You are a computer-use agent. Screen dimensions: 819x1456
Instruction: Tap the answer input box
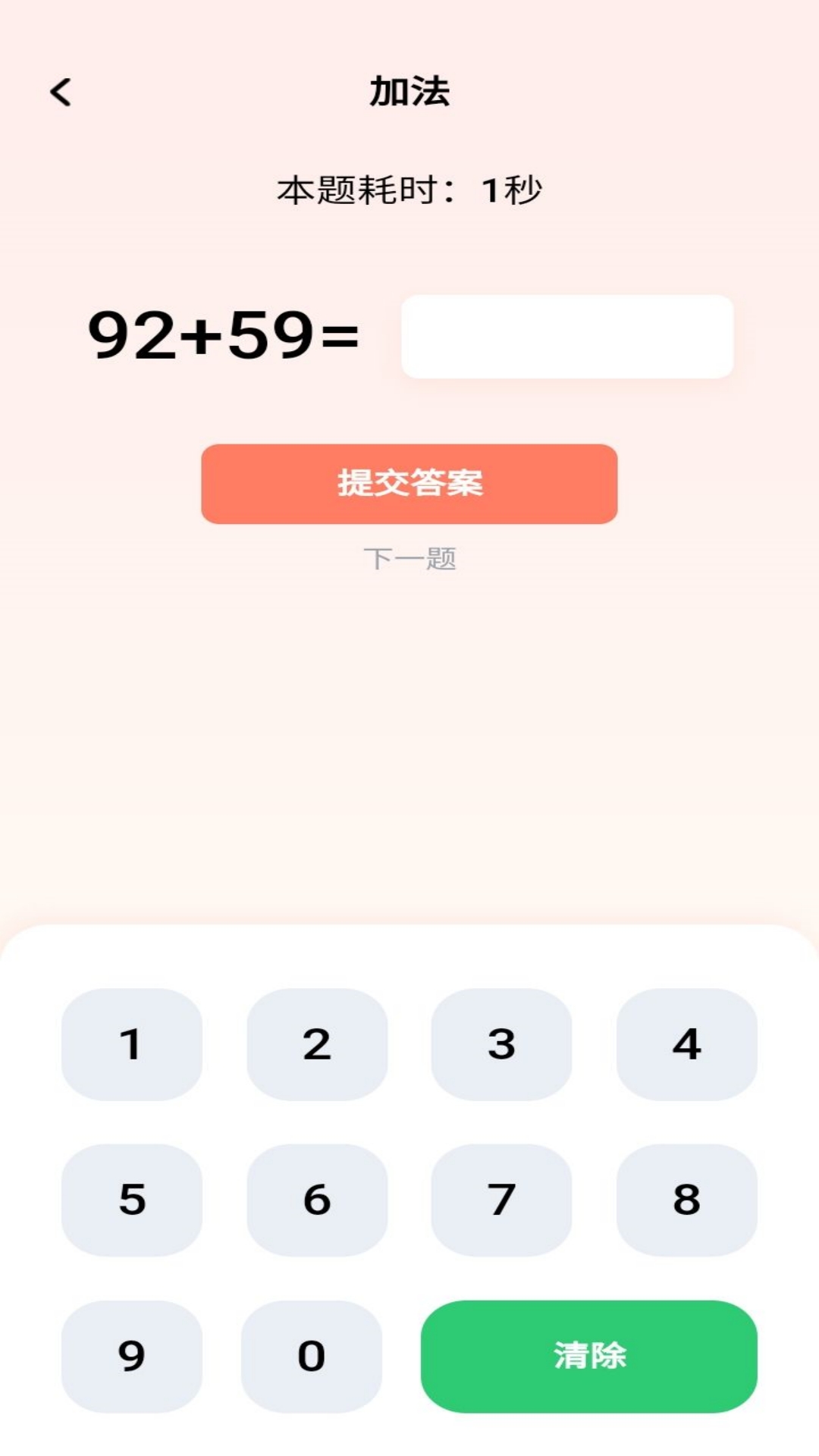(x=567, y=337)
